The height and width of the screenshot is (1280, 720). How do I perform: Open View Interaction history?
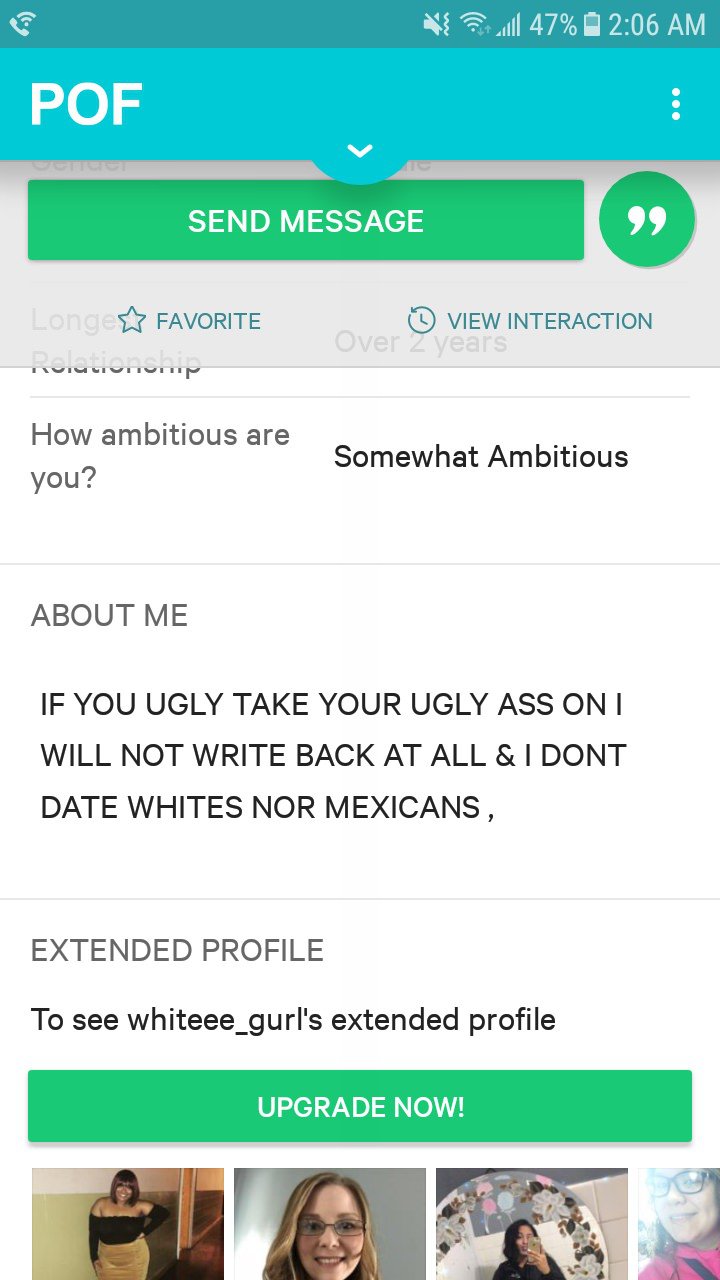[x=530, y=321]
